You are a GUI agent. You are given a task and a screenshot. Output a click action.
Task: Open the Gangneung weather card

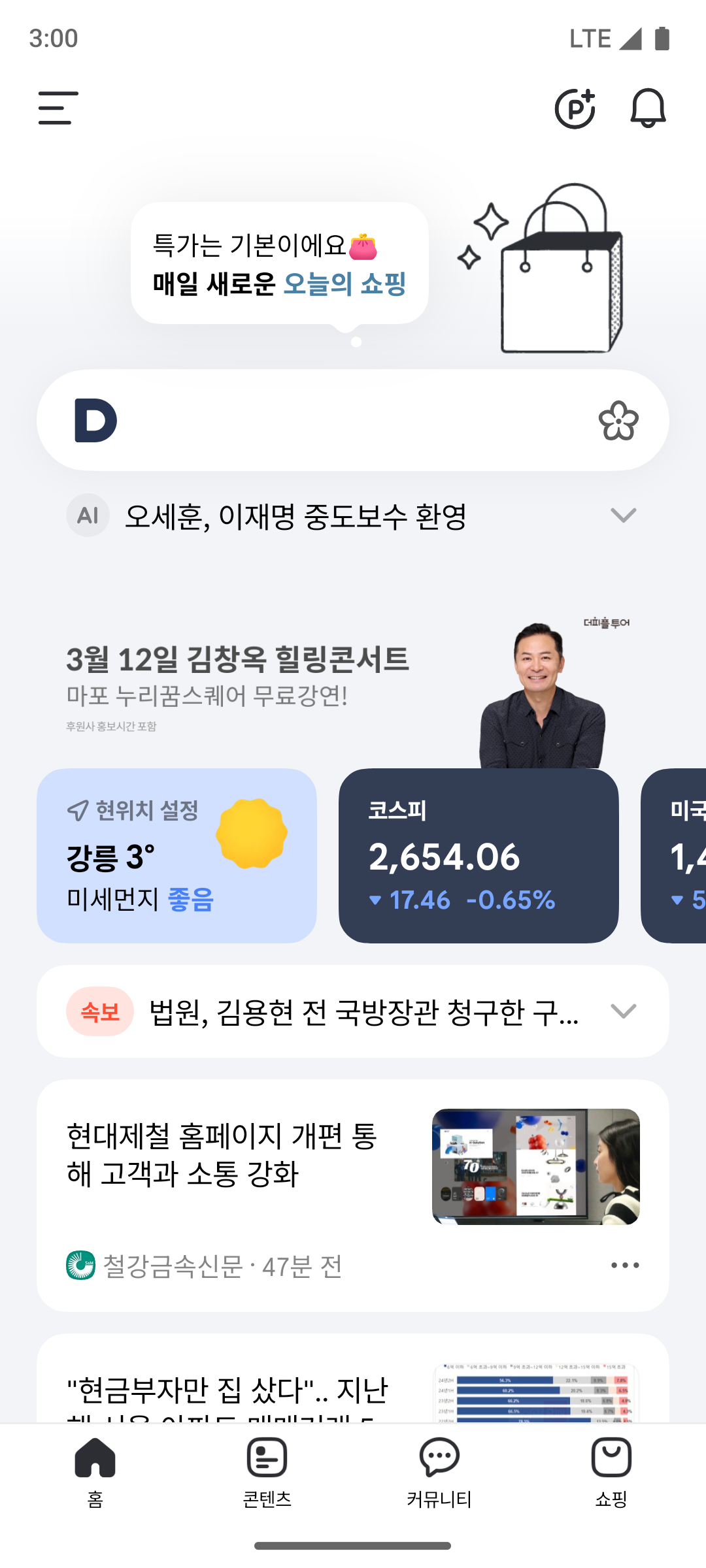pos(176,855)
